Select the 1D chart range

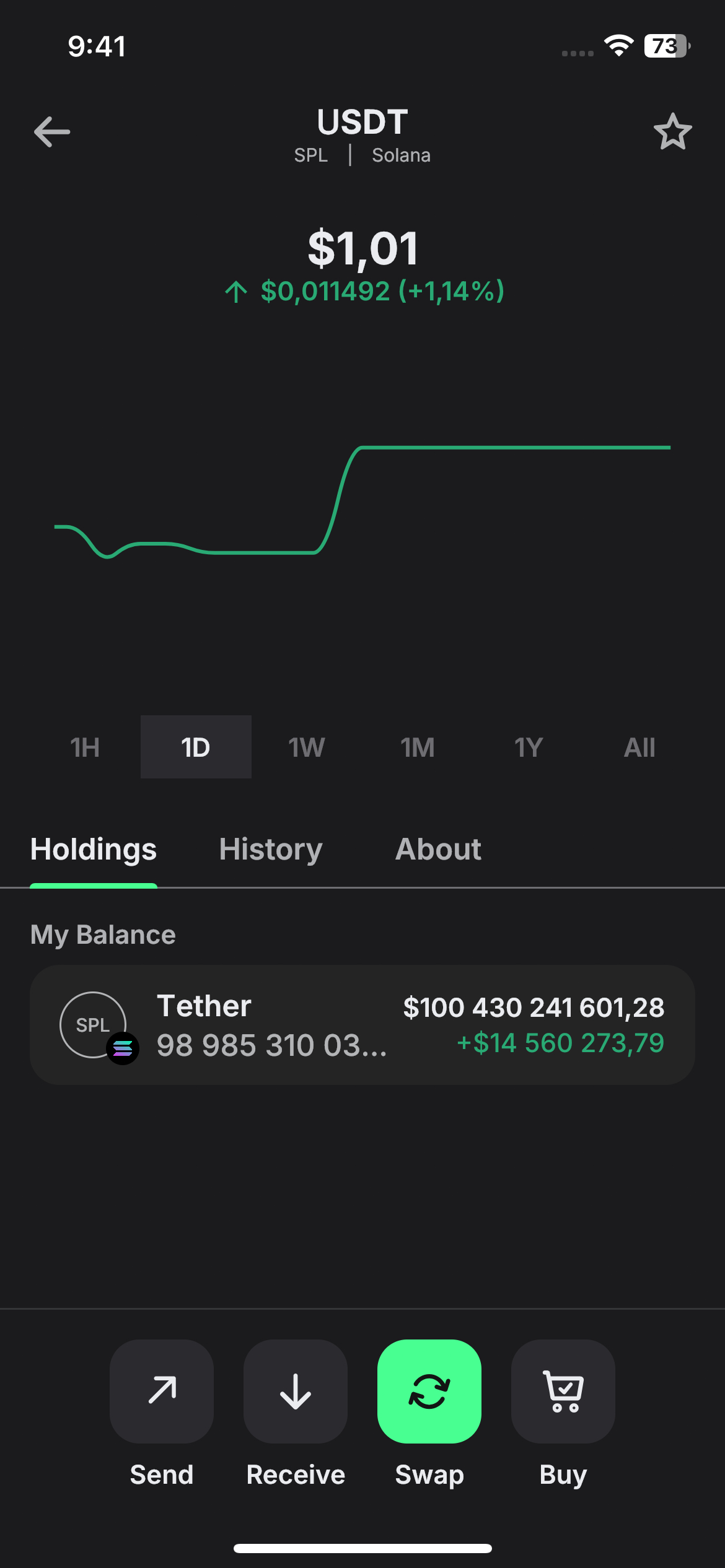(196, 747)
